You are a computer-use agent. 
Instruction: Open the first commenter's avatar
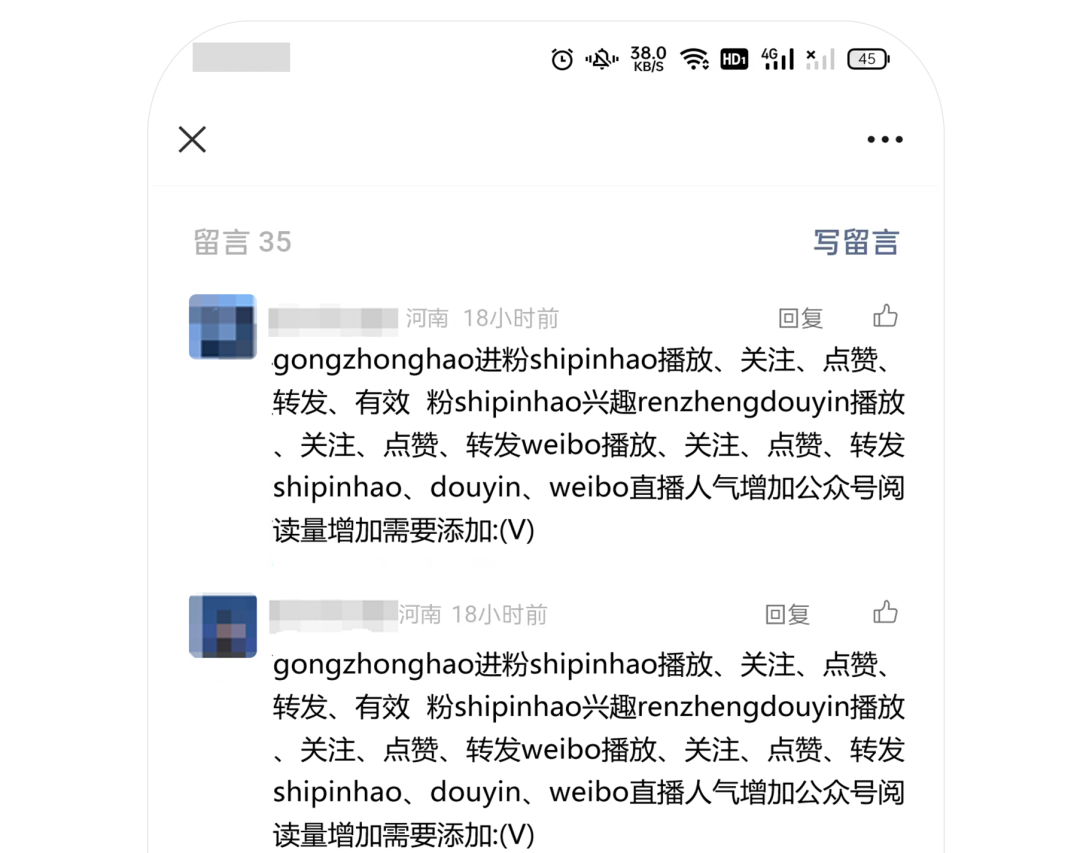(x=223, y=326)
